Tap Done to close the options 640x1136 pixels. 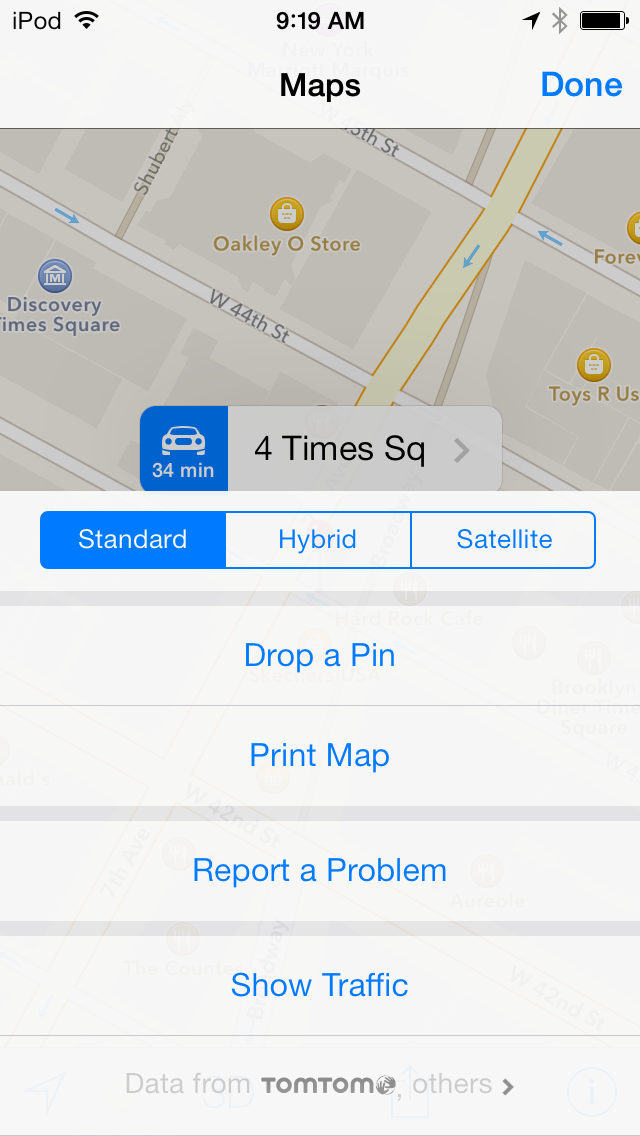581,85
